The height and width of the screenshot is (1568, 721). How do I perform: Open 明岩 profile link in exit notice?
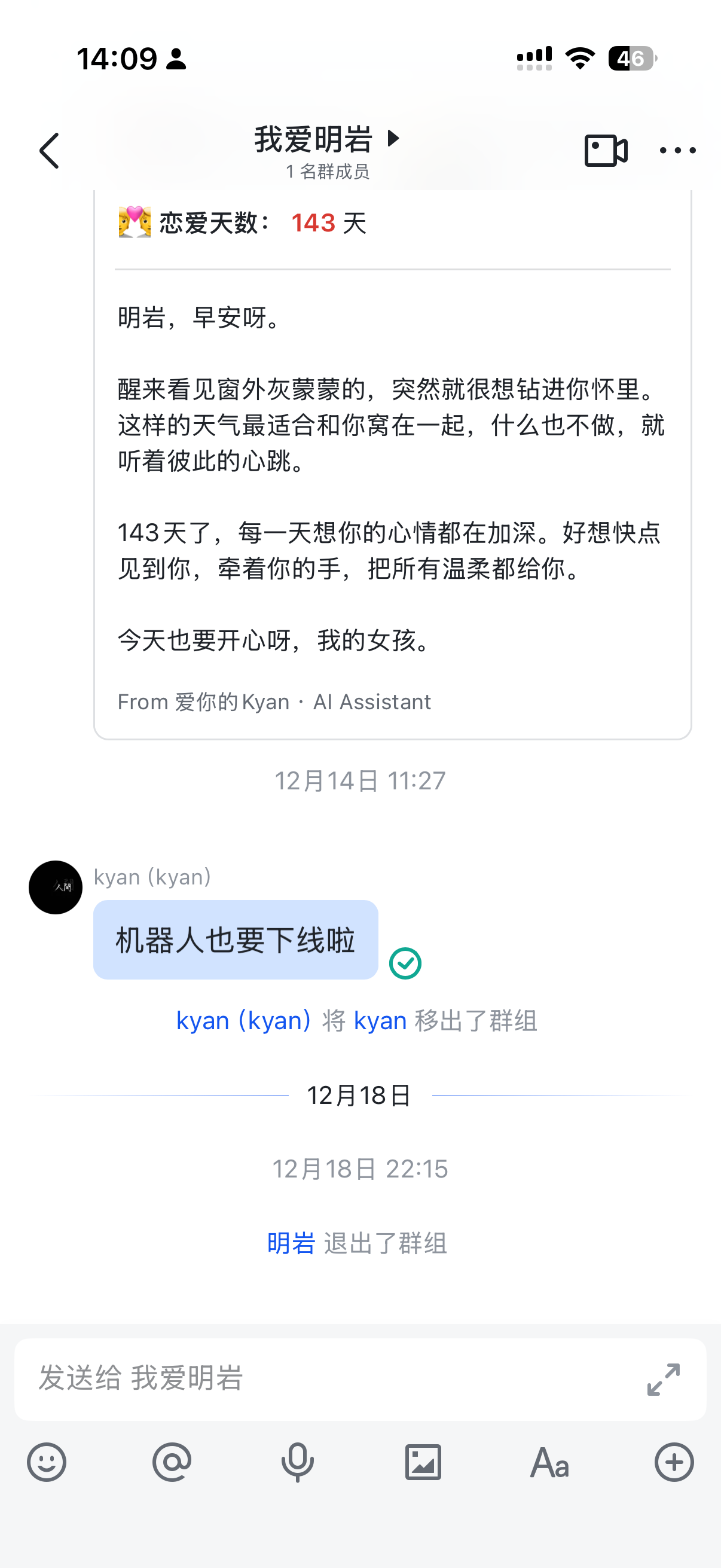tap(291, 1243)
